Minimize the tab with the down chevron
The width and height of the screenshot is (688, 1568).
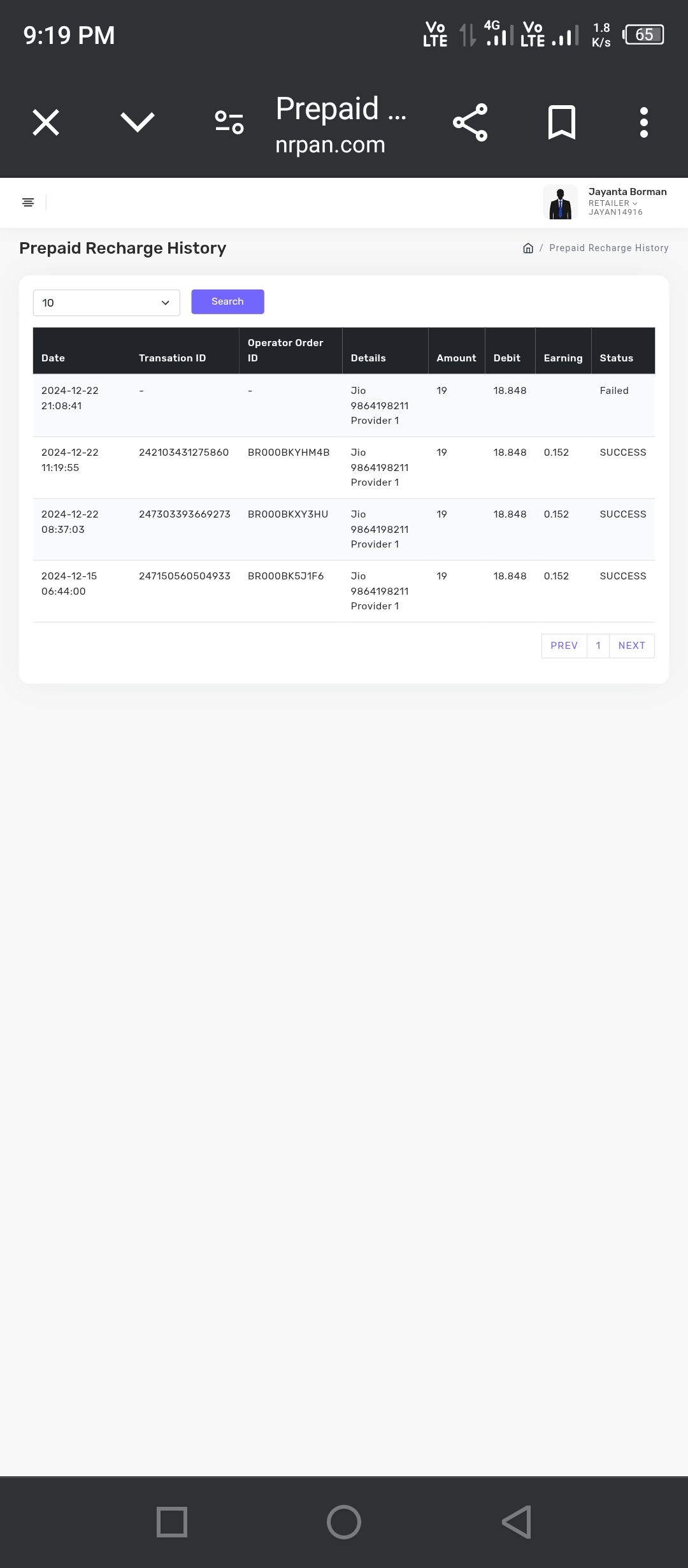(x=138, y=122)
